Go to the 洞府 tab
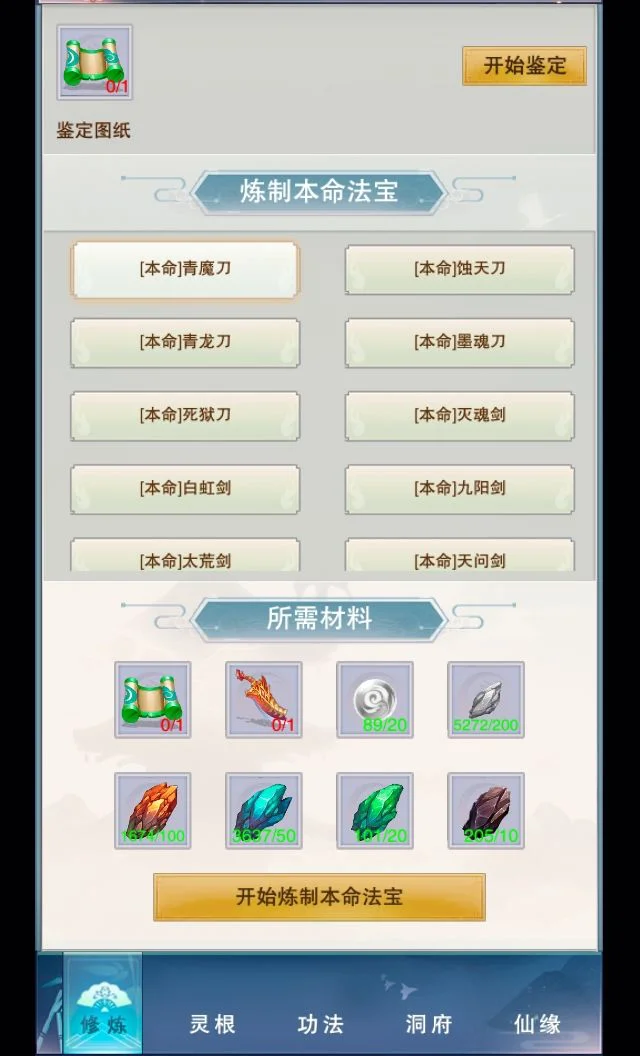 pos(429,1023)
